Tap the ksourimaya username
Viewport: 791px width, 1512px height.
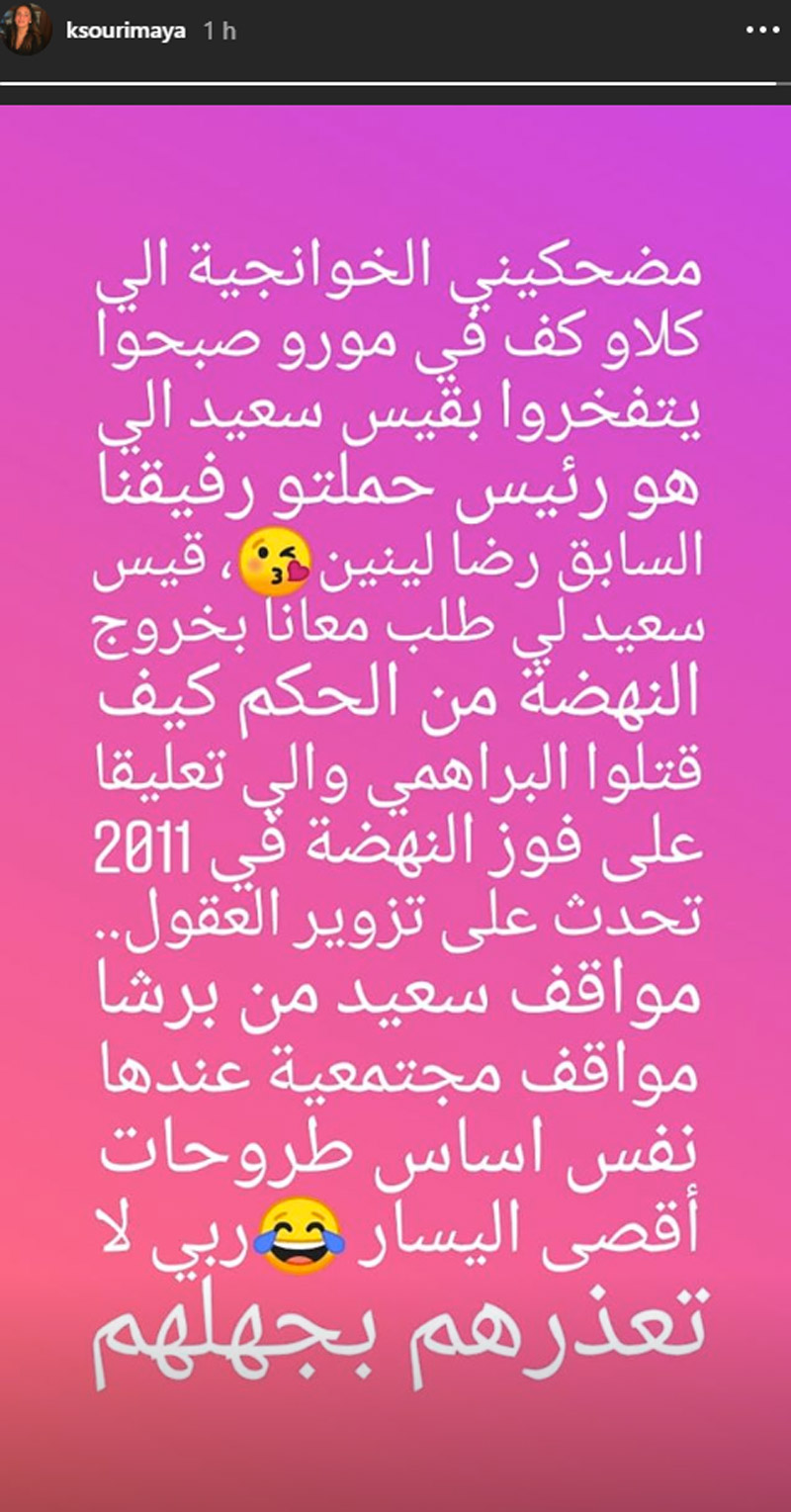click(125, 31)
